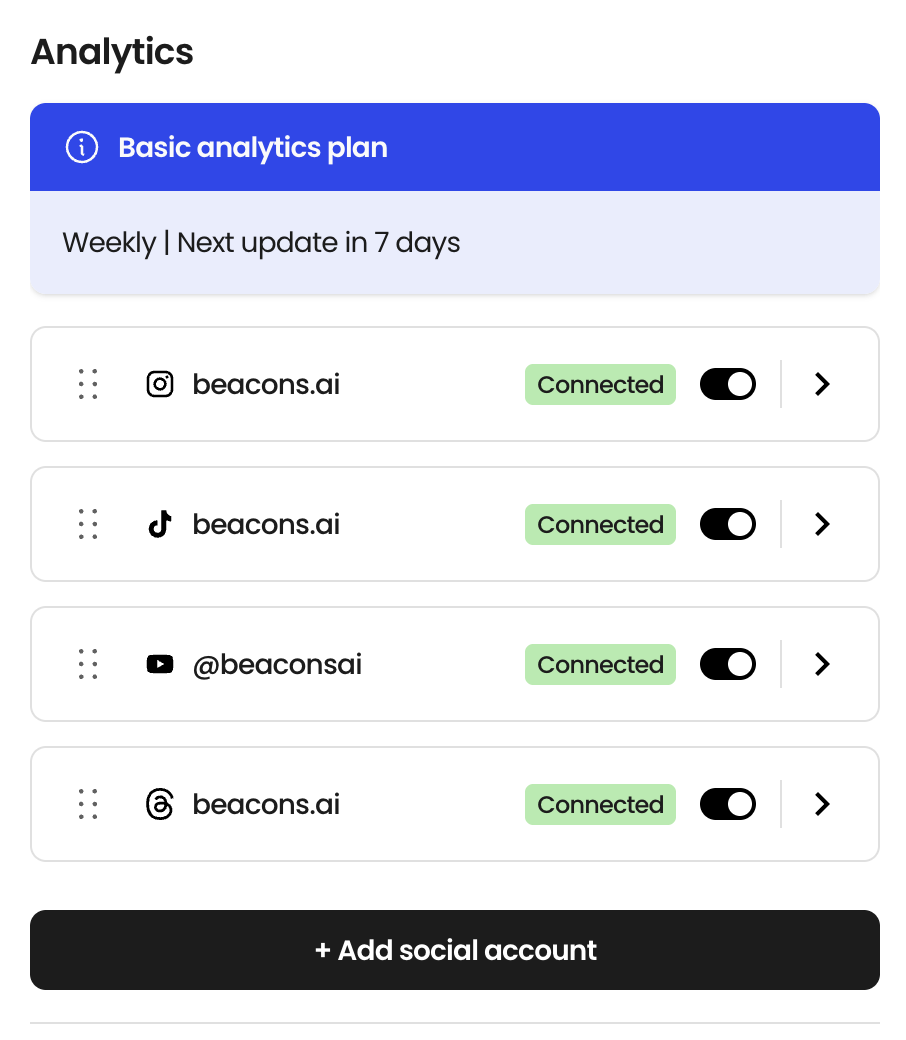Screen dimensions: 906x1040
Task: Tap the Threads beacons.ai chevron arrow
Action: point(822,804)
